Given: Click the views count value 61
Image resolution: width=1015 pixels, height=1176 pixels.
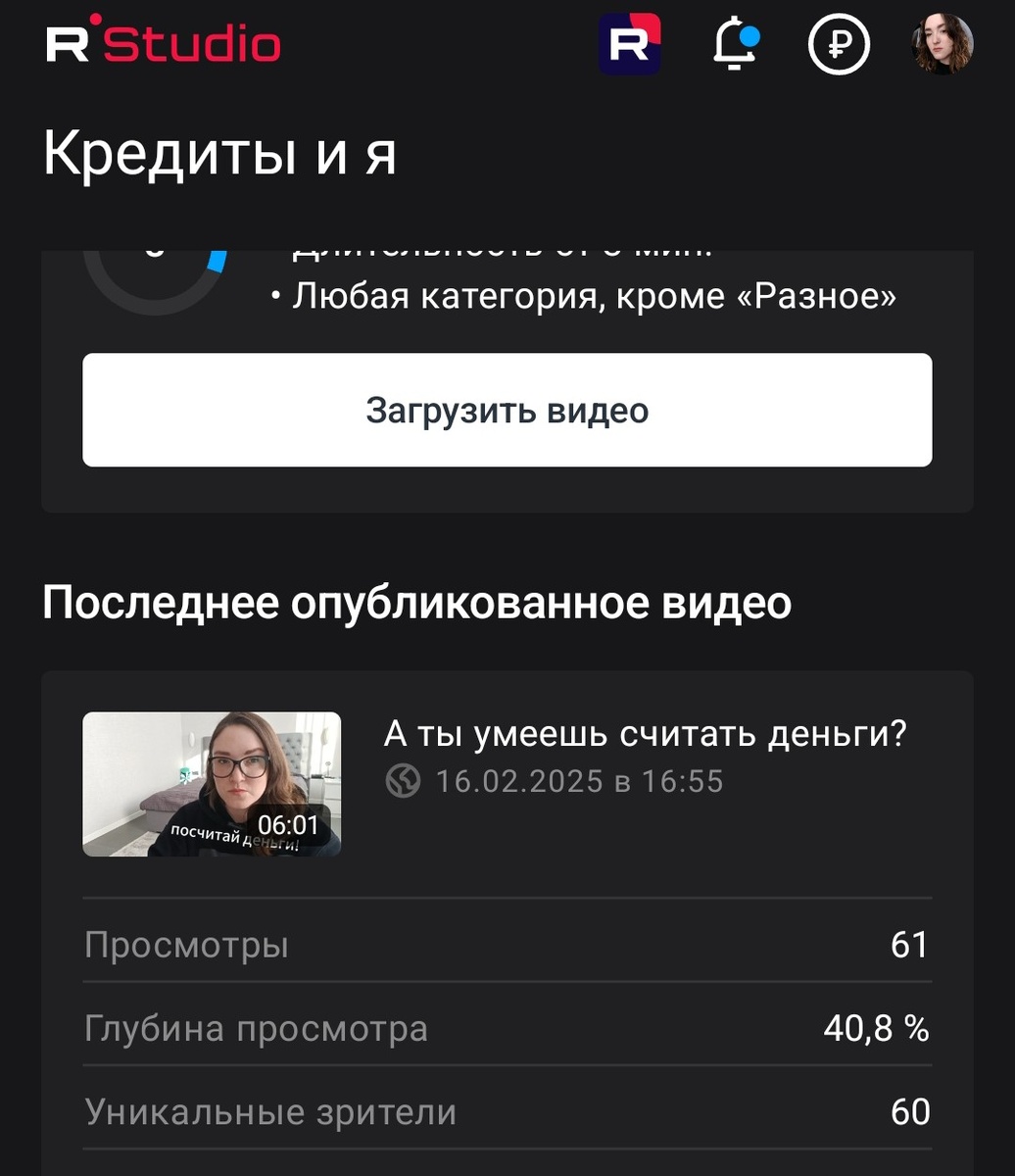Looking at the screenshot, I should point(913,945).
